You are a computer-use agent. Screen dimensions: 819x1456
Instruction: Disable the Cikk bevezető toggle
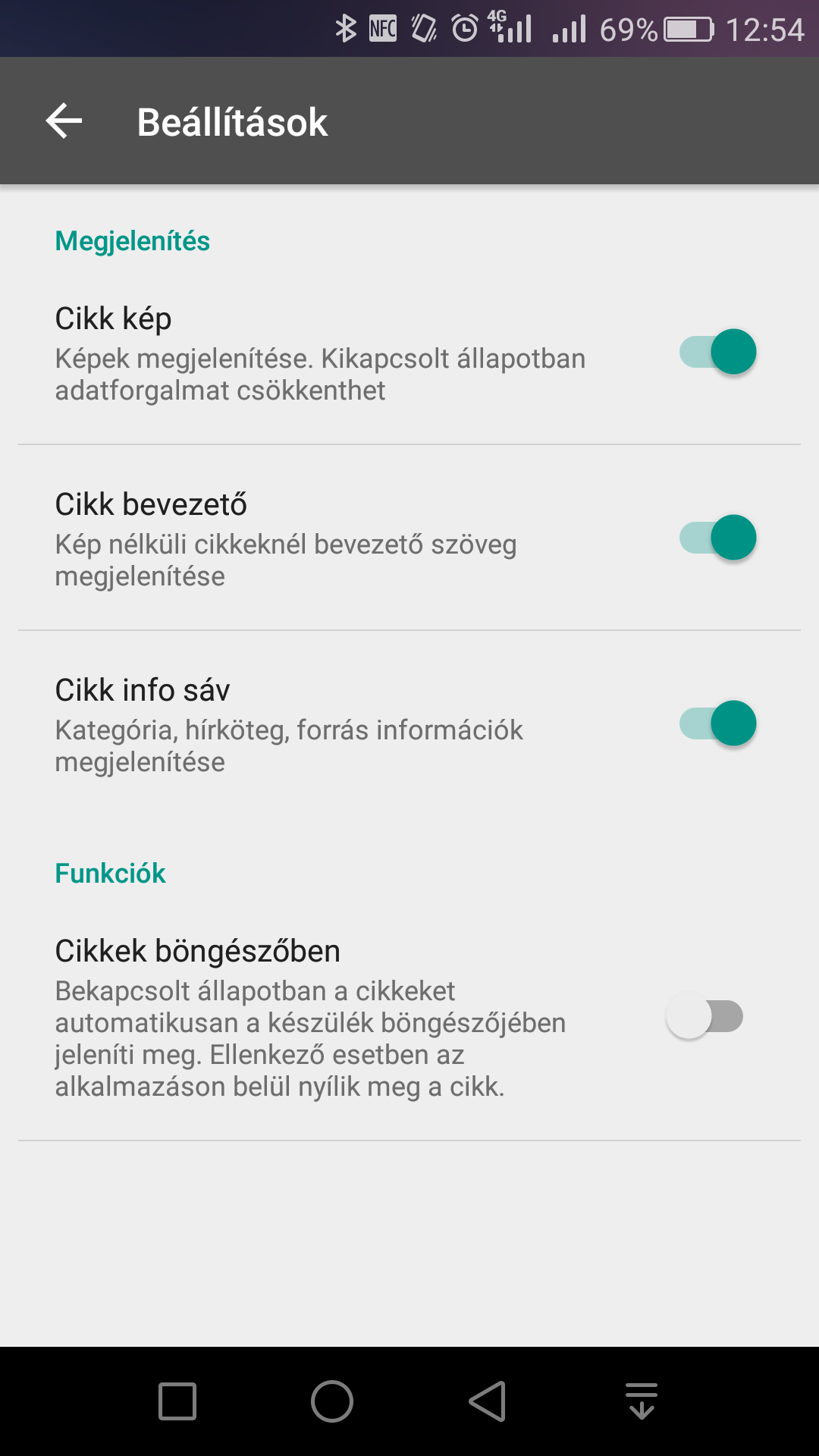[717, 538]
